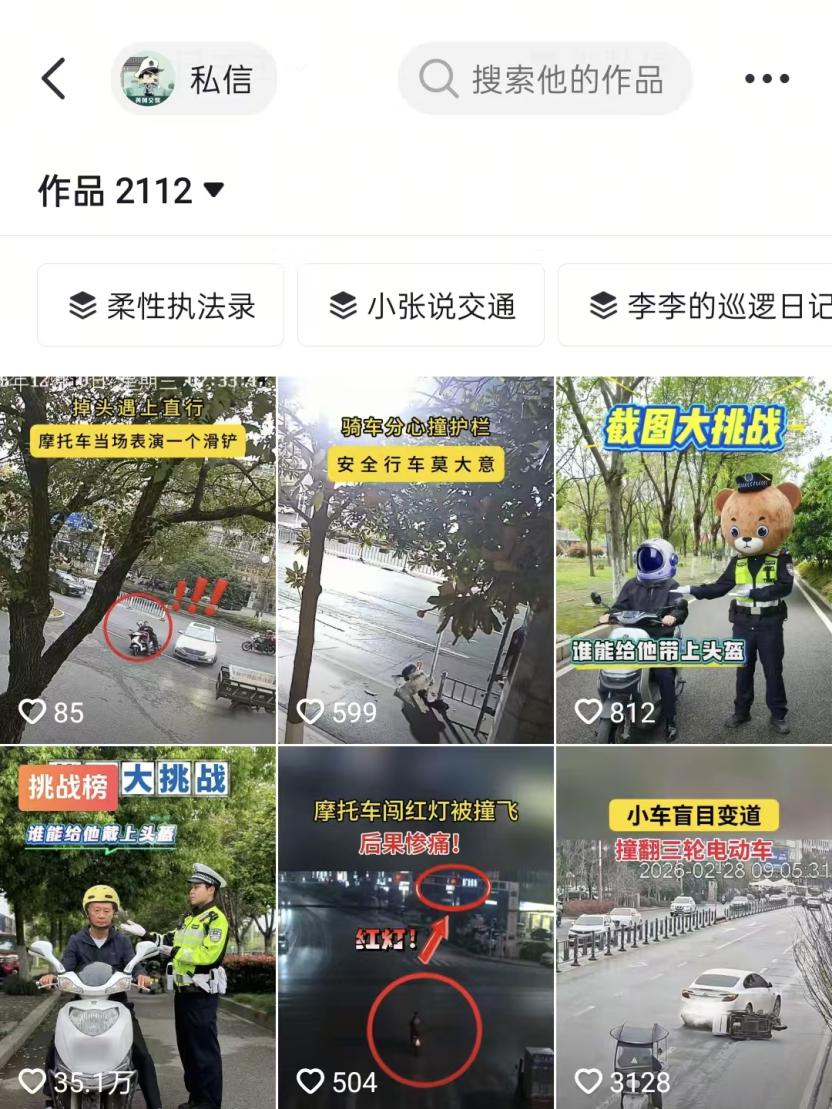Viewport: 832px width, 1109px height.
Task: Open the 骑车分心撞护栏 video
Action: pyautogui.click(x=415, y=560)
